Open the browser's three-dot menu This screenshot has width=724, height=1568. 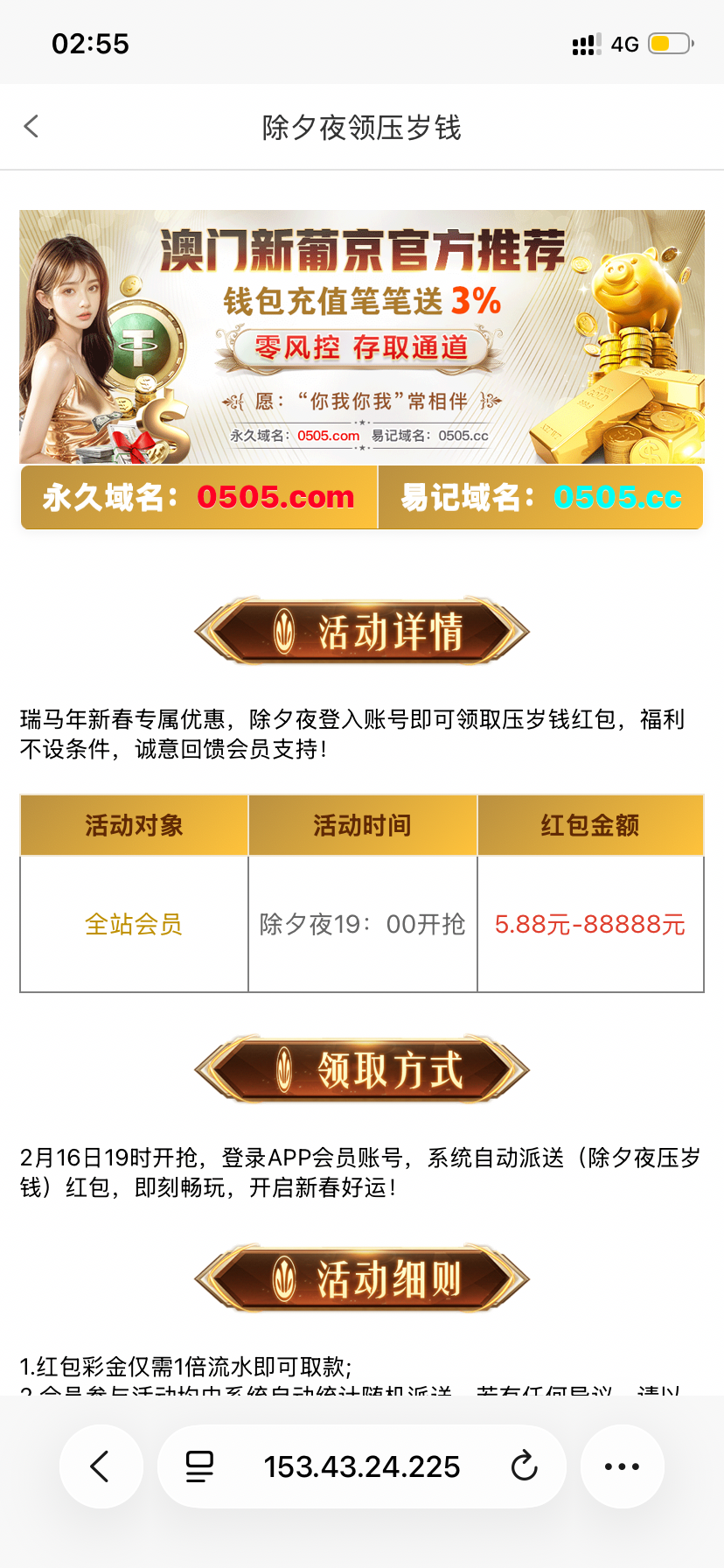click(622, 1466)
